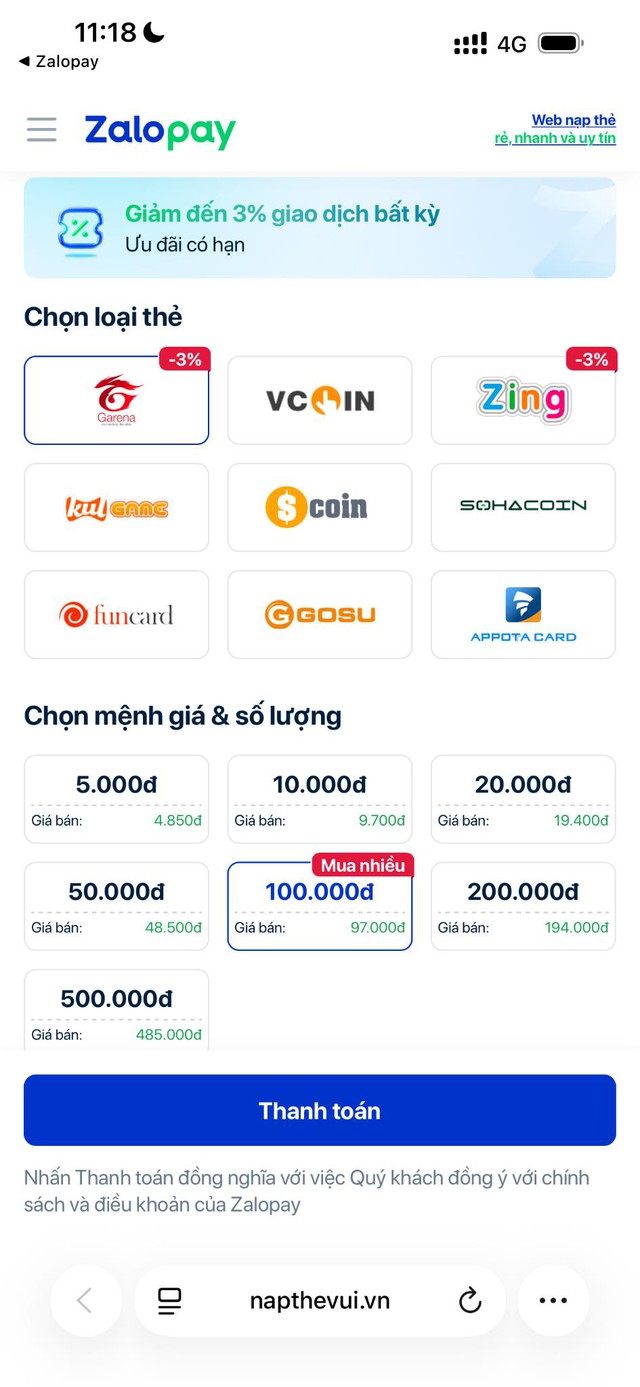Screen dimensions: 640x1387
Task: Choose the Sohacoin card type
Action: pos(523,507)
